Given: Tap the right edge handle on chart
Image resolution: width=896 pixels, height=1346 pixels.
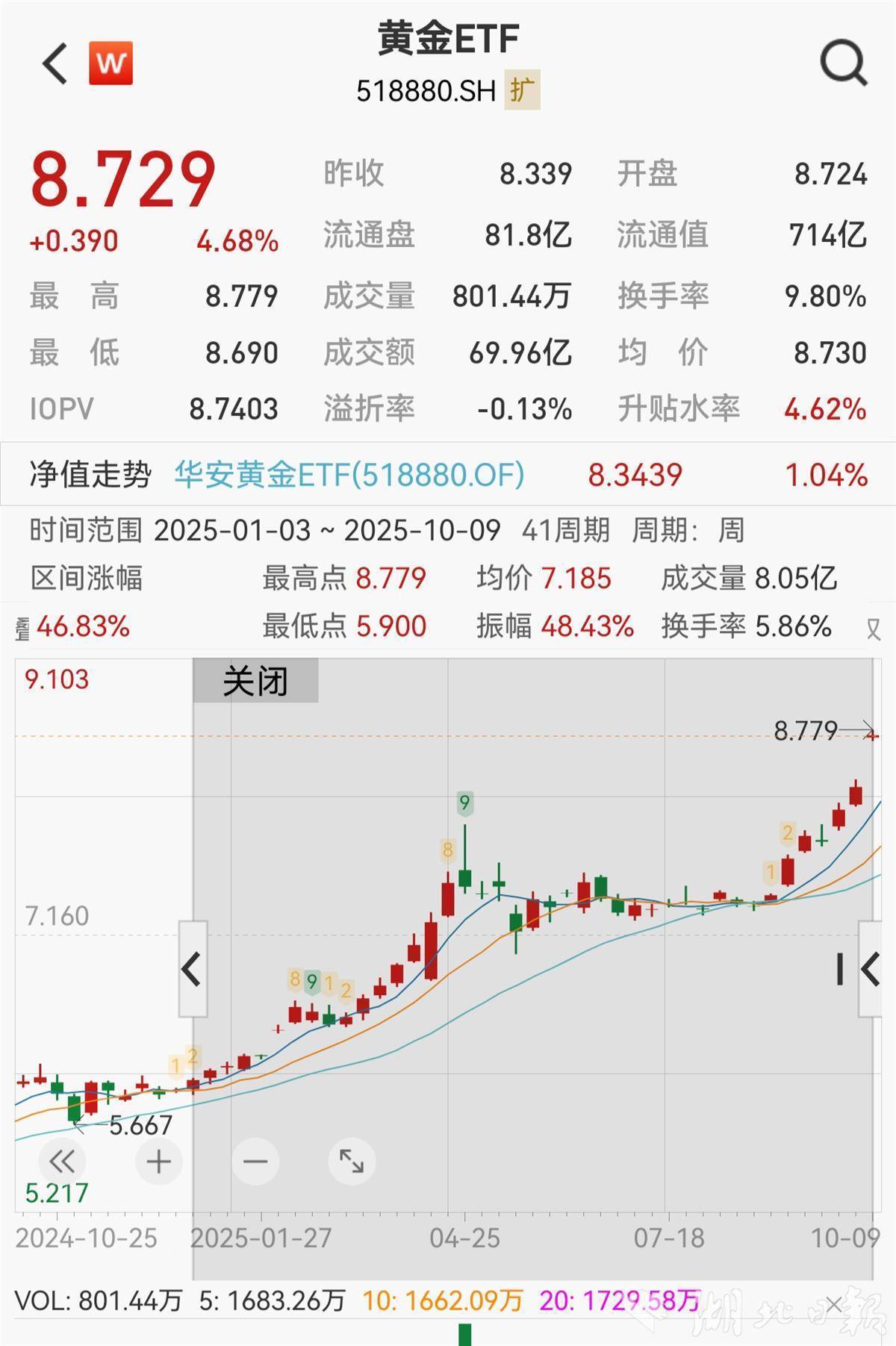Looking at the screenshot, I should click(x=870, y=969).
